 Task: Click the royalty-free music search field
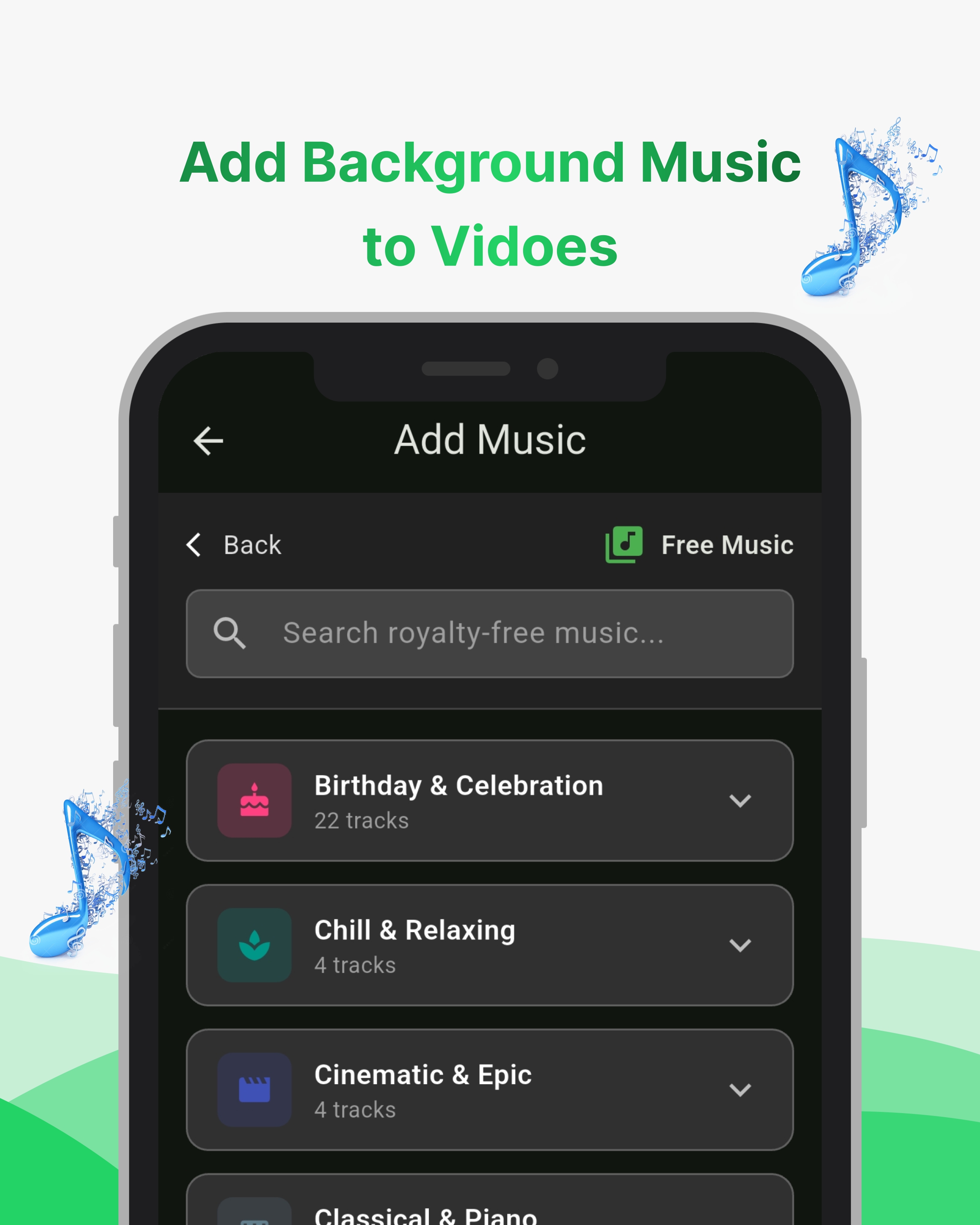click(490, 633)
